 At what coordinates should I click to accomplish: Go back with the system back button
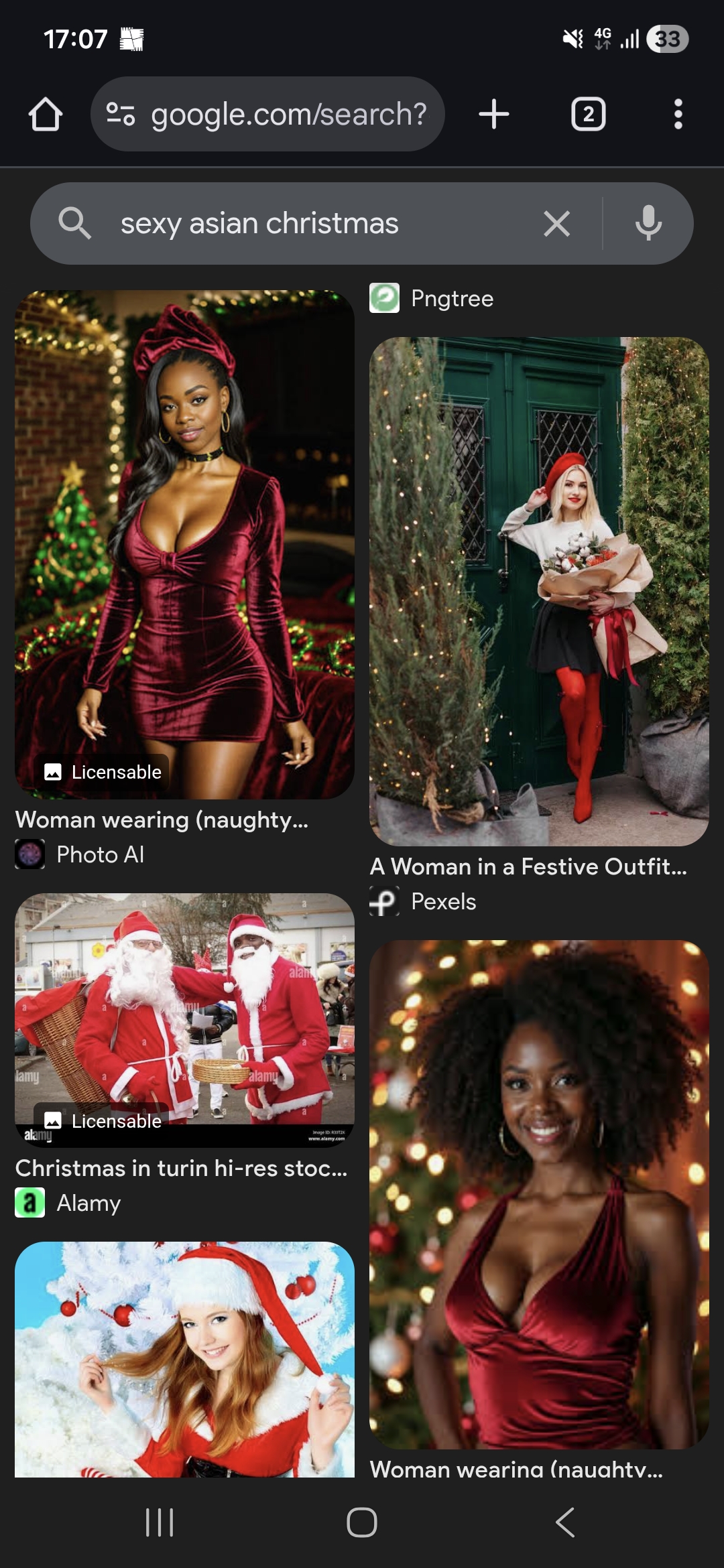pos(565,1522)
